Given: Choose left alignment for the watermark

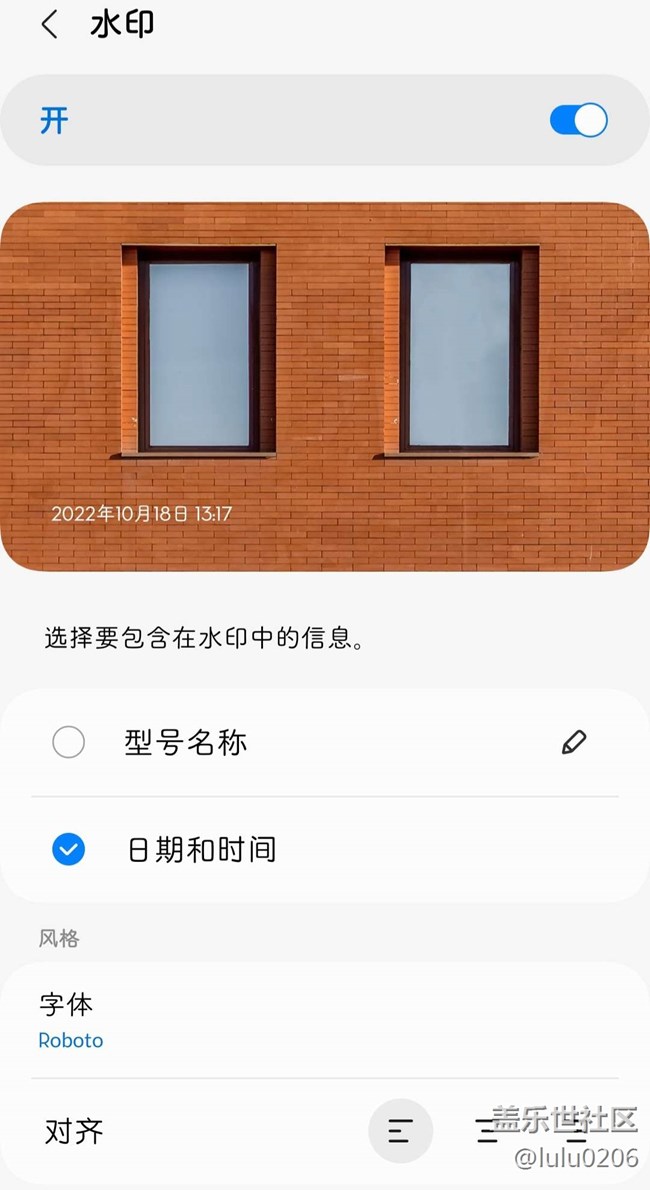Looking at the screenshot, I should 400,1131.
